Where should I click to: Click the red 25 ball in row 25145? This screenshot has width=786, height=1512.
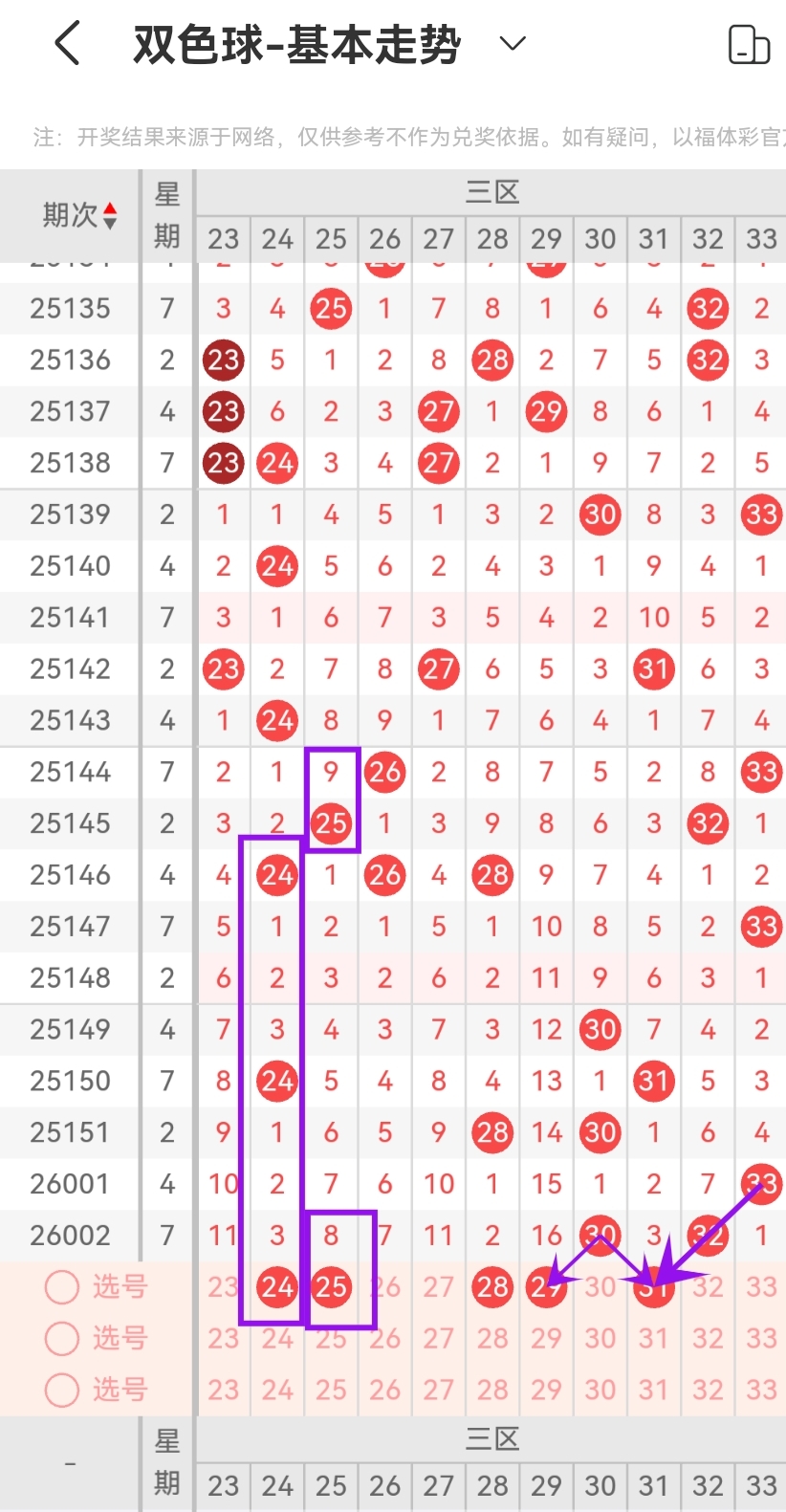coord(331,822)
